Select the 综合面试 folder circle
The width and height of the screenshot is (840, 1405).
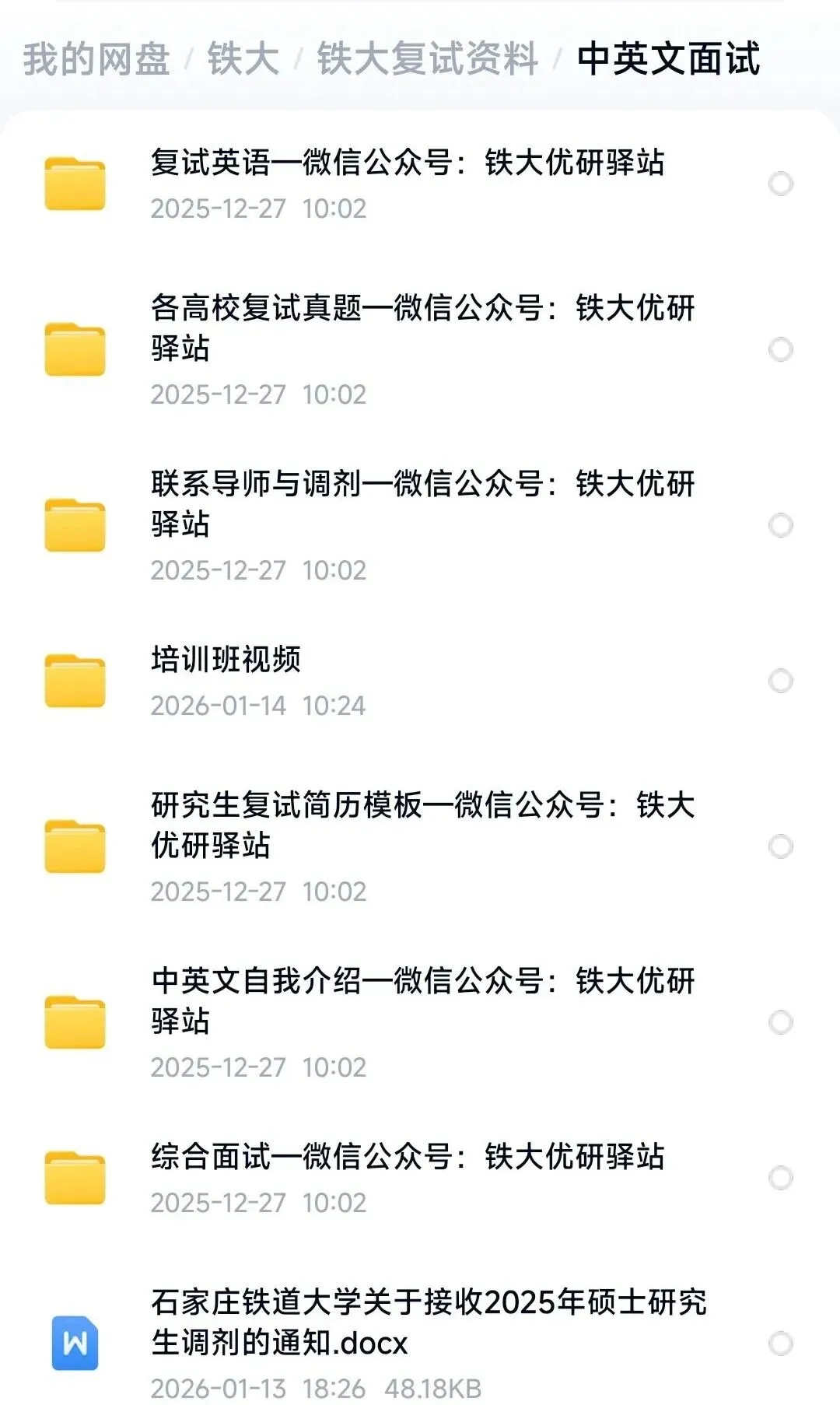click(780, 1178)
